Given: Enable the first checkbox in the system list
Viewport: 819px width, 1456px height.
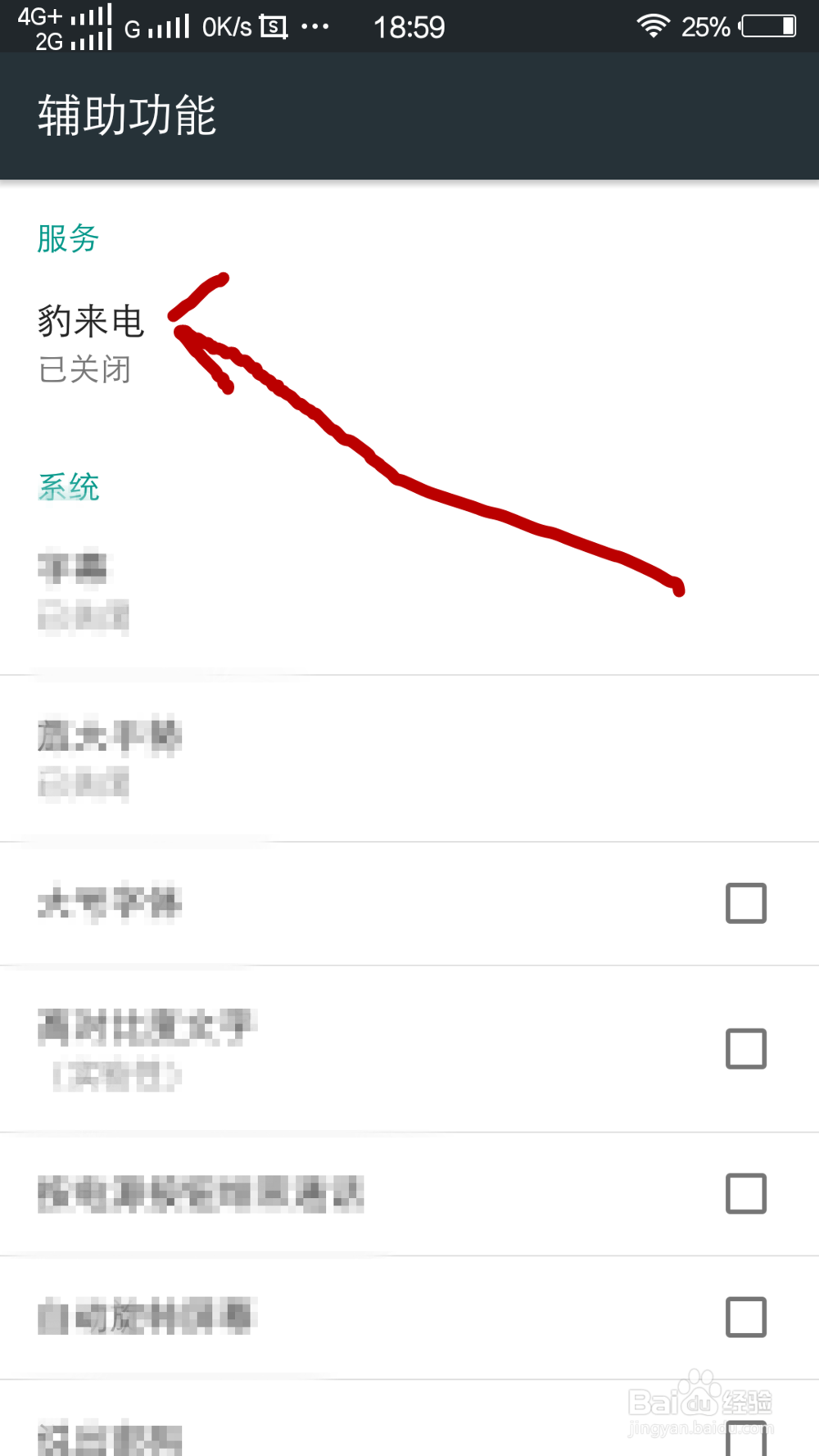Looking at the screenshot, I should pos(745,904).
